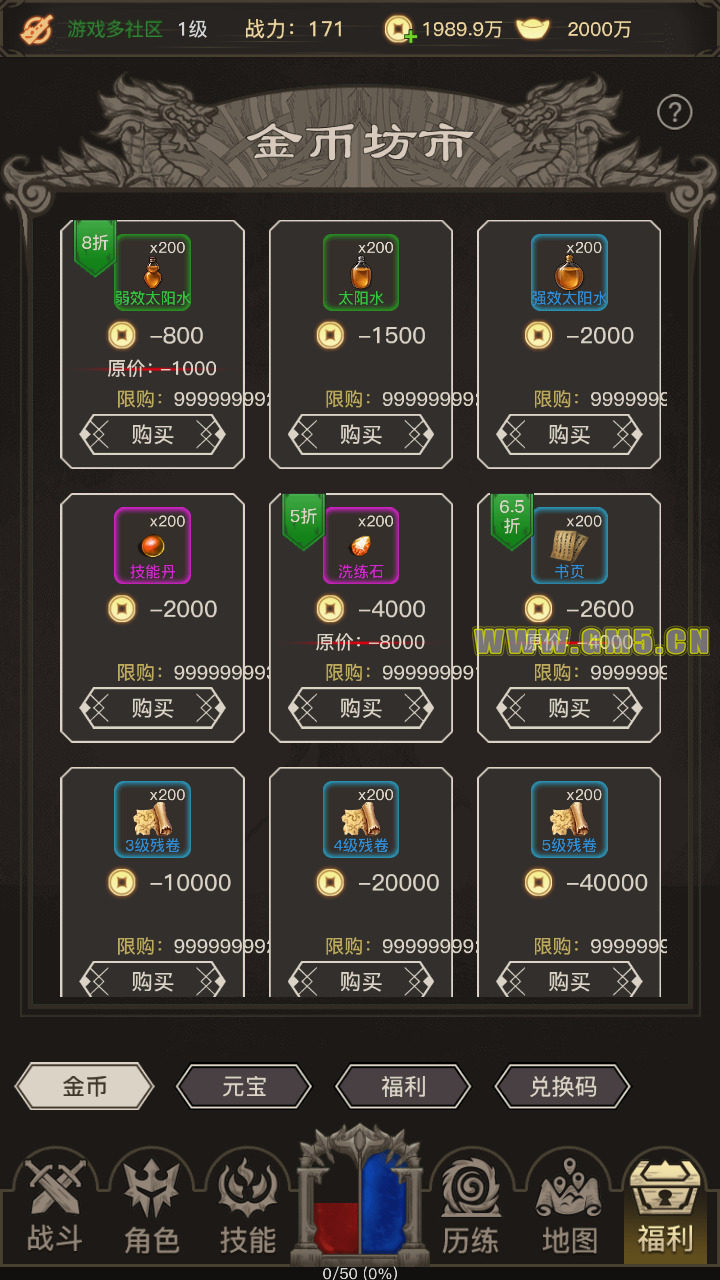Viewport: 720px width, 1280px height.
Task: Open the 兑换码 redeem code tab
Action: [562, 1087]
